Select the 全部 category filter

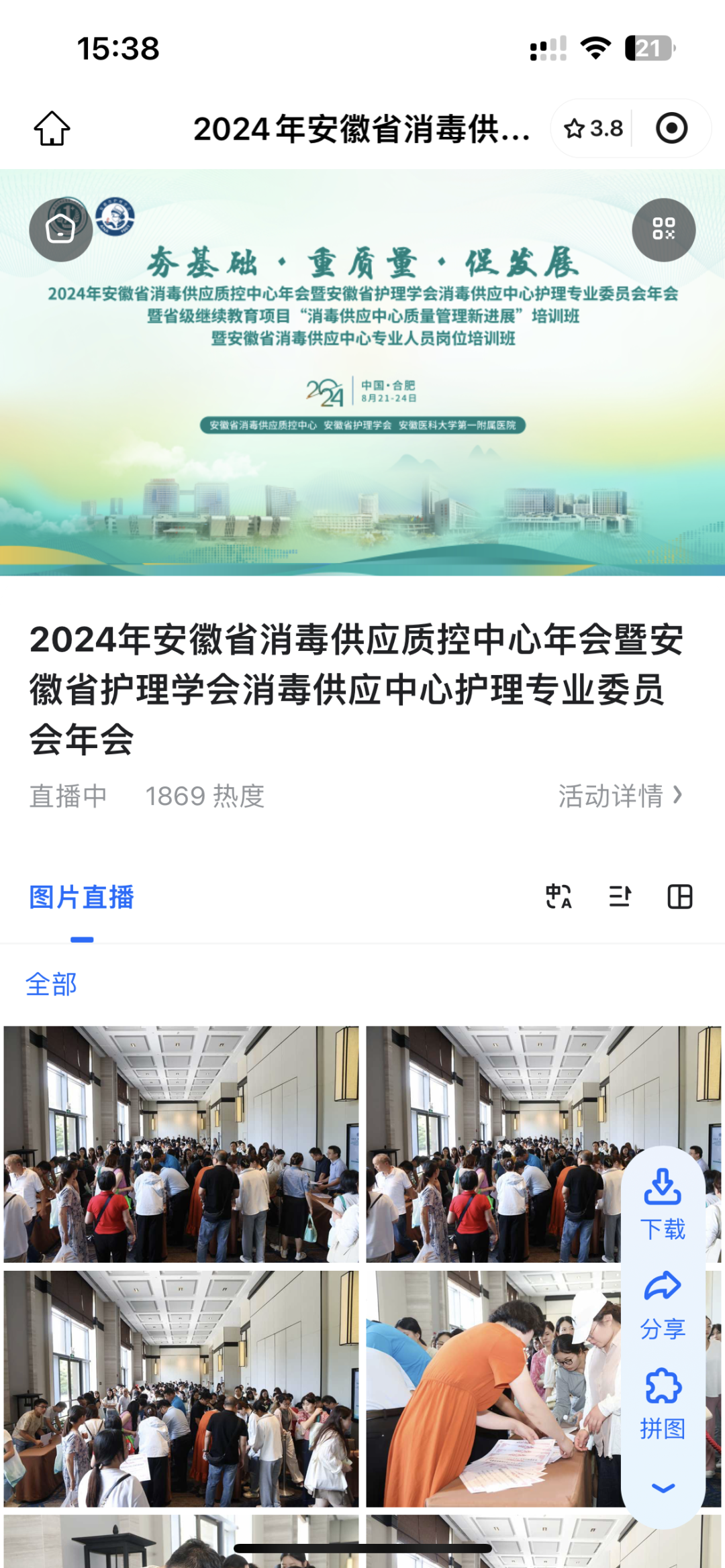(51, 984)
